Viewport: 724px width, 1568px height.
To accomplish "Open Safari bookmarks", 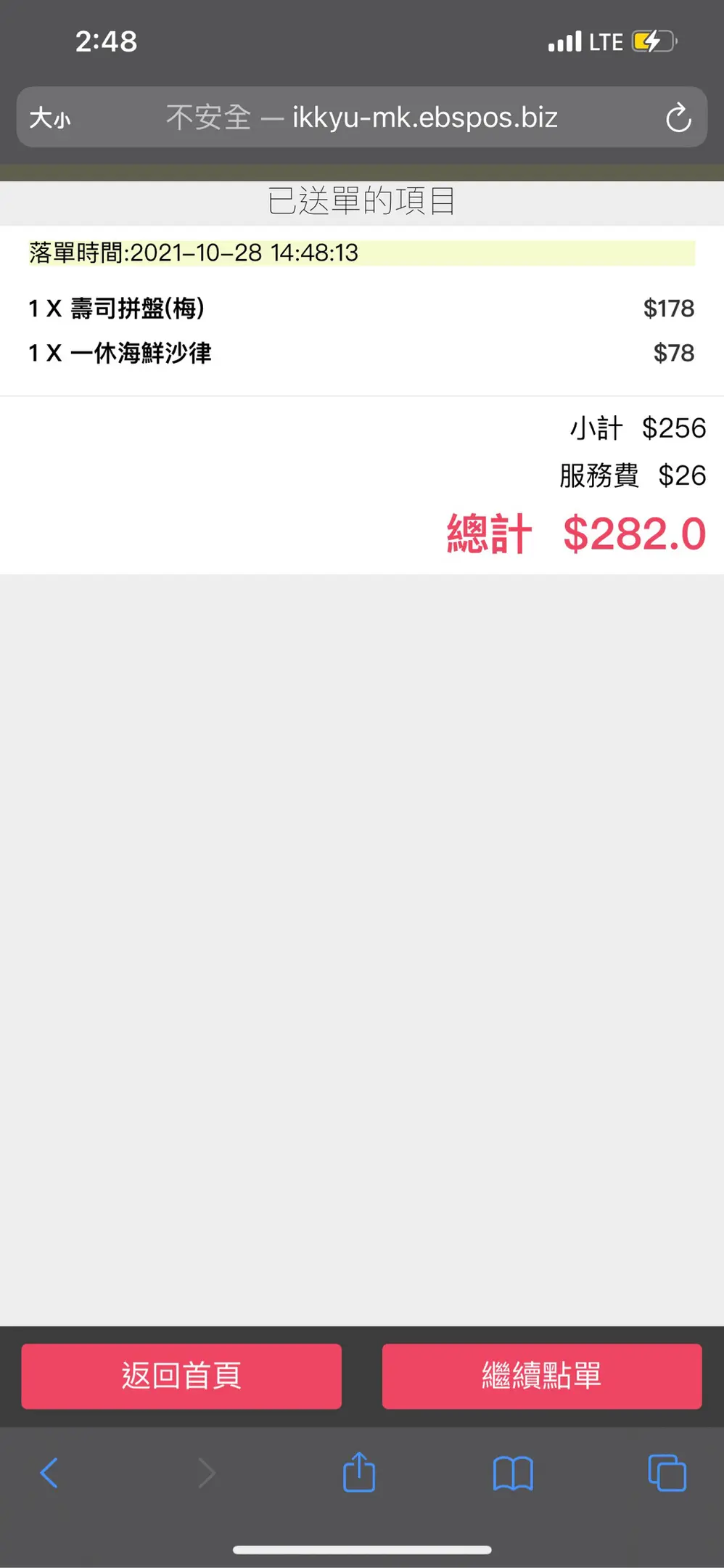I will click(513, 1473).
